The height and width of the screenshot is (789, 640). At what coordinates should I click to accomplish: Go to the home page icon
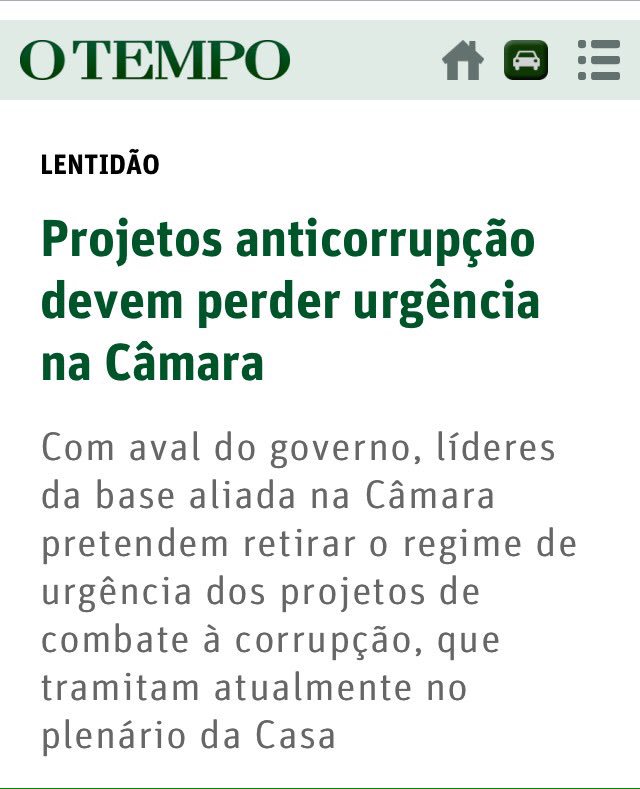tap(463, 61)
